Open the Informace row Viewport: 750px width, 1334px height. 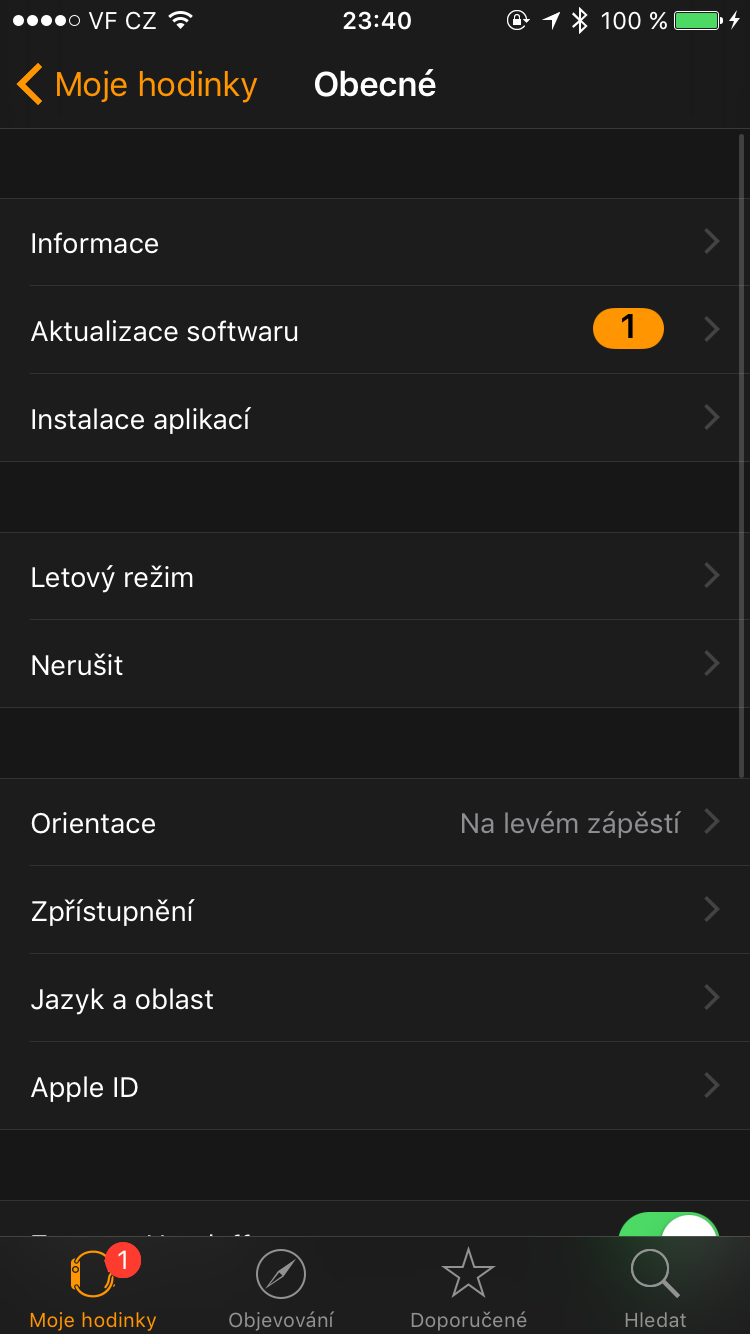[x=375, y=243]
